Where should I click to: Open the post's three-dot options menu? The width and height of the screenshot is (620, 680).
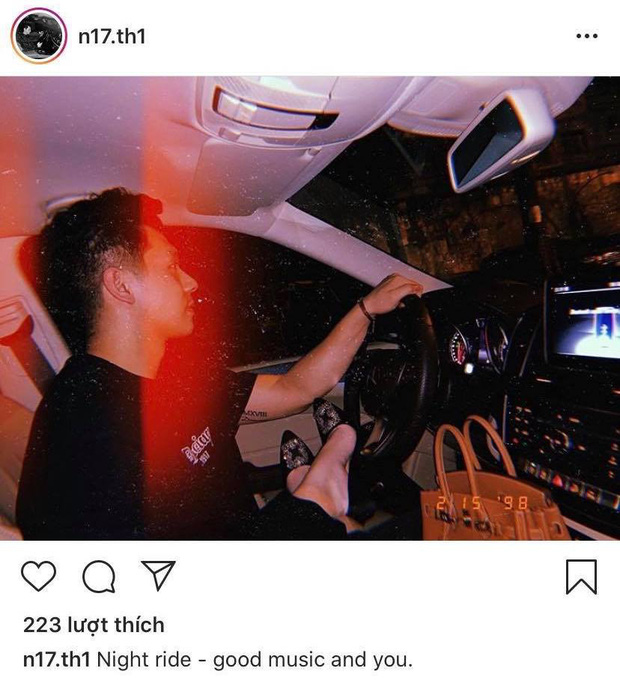point(586,36)
